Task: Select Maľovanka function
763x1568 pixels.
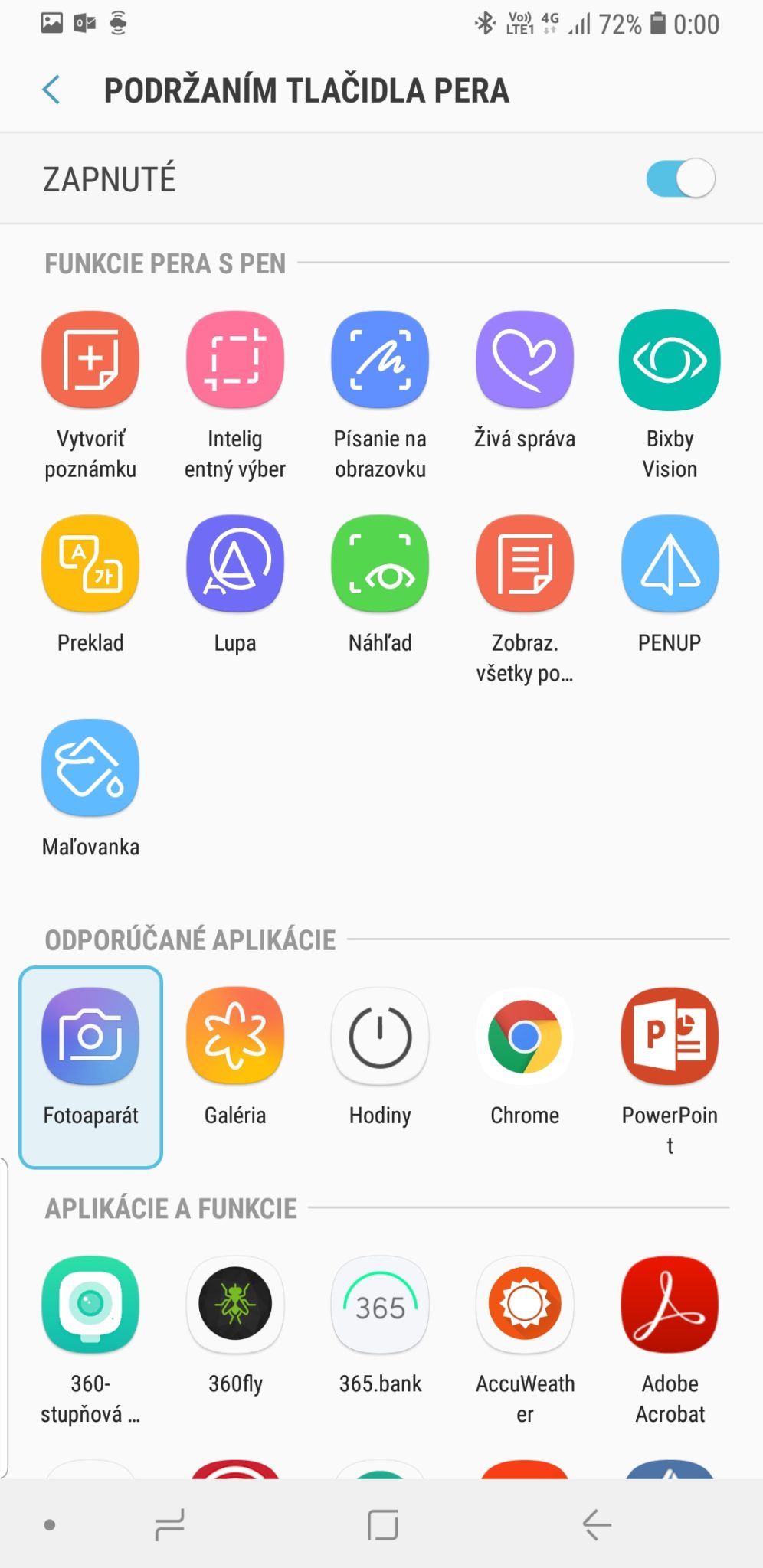Action: 90,768
